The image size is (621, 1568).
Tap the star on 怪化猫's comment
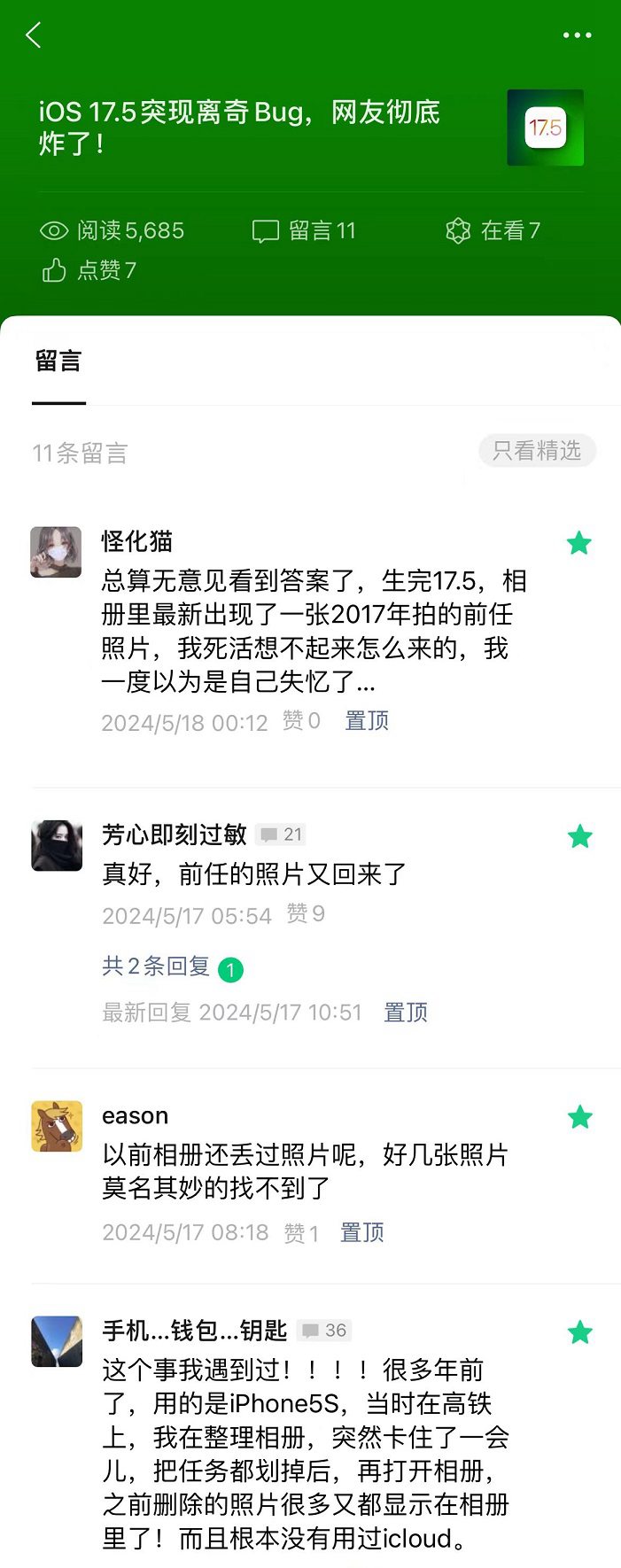pos(578,543)
